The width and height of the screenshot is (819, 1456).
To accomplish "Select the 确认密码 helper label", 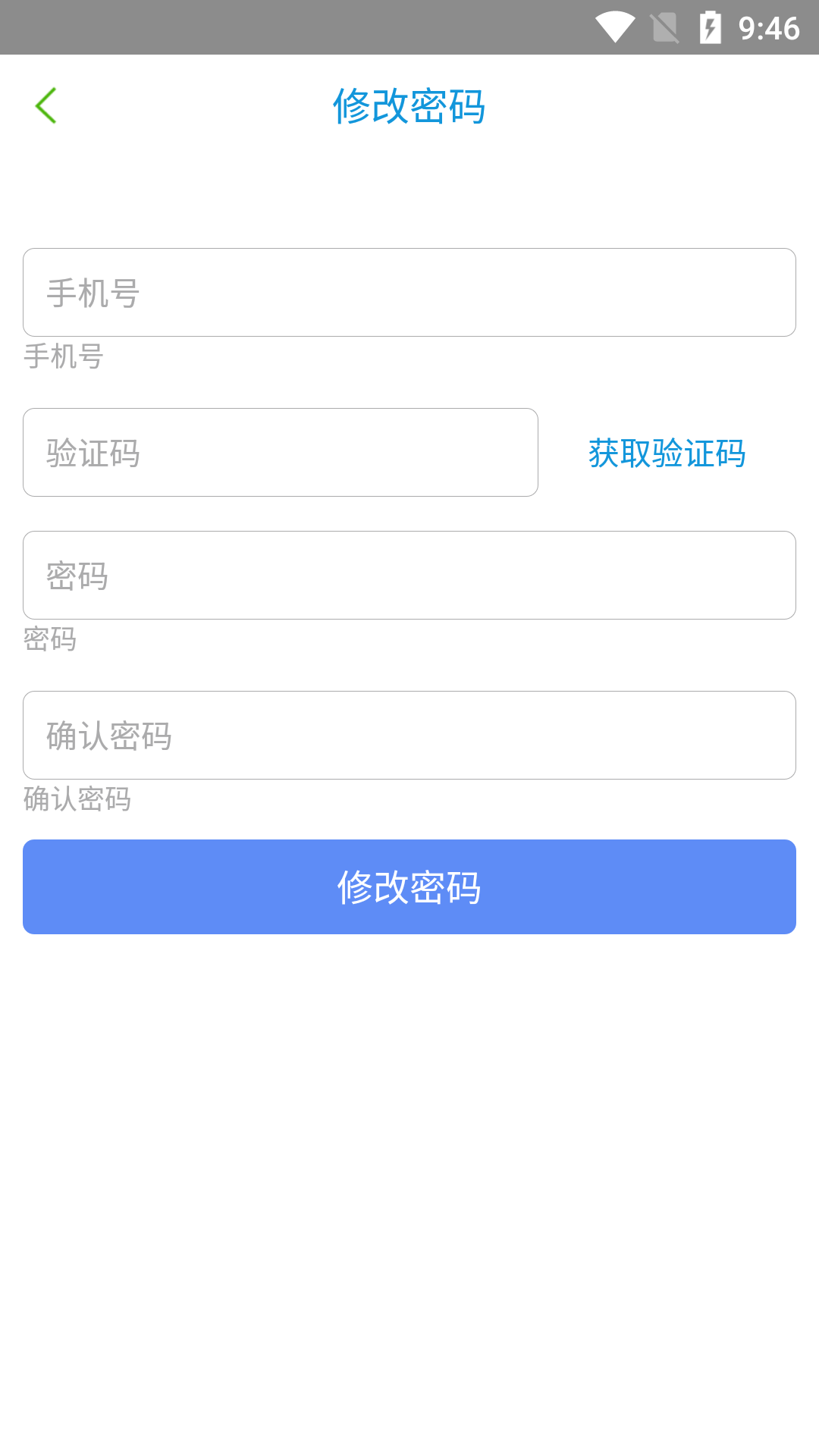I will click(x=76, y=800).
